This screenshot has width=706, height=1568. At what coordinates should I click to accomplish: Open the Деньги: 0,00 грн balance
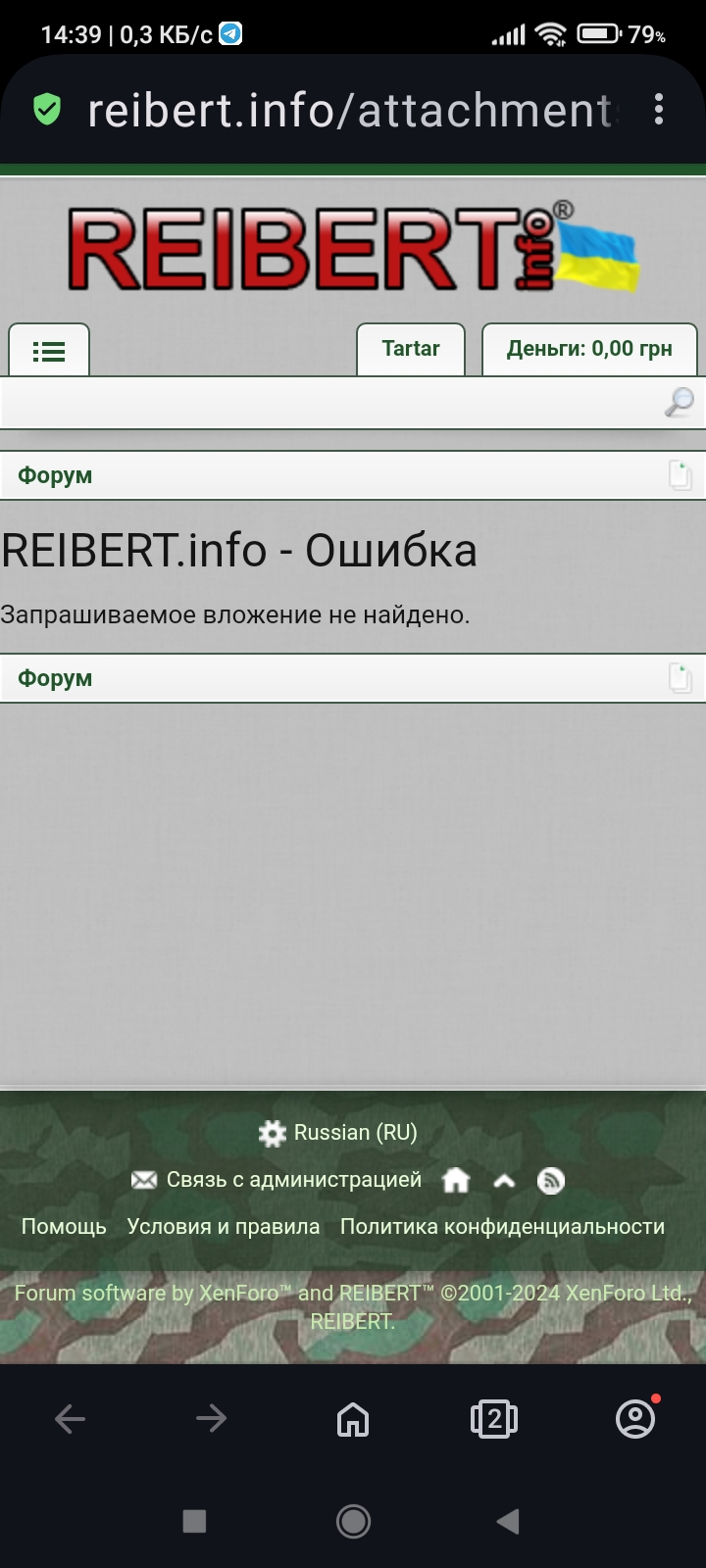pos(589,349)
